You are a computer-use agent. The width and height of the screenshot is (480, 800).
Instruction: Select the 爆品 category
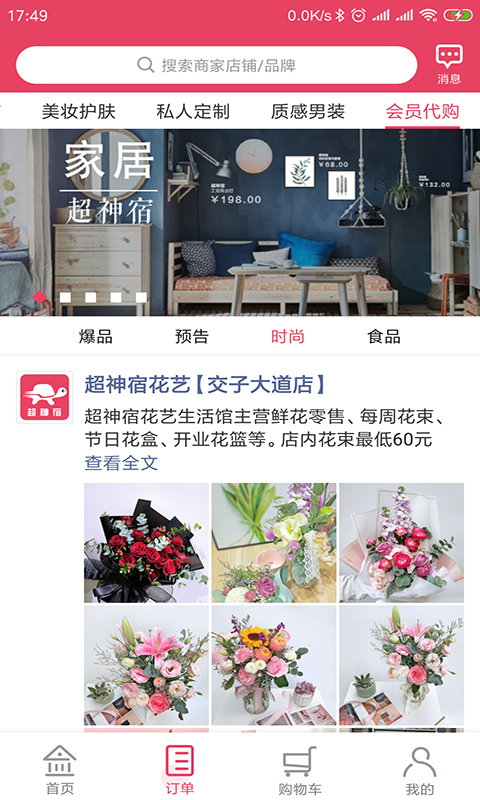(95, 337)
